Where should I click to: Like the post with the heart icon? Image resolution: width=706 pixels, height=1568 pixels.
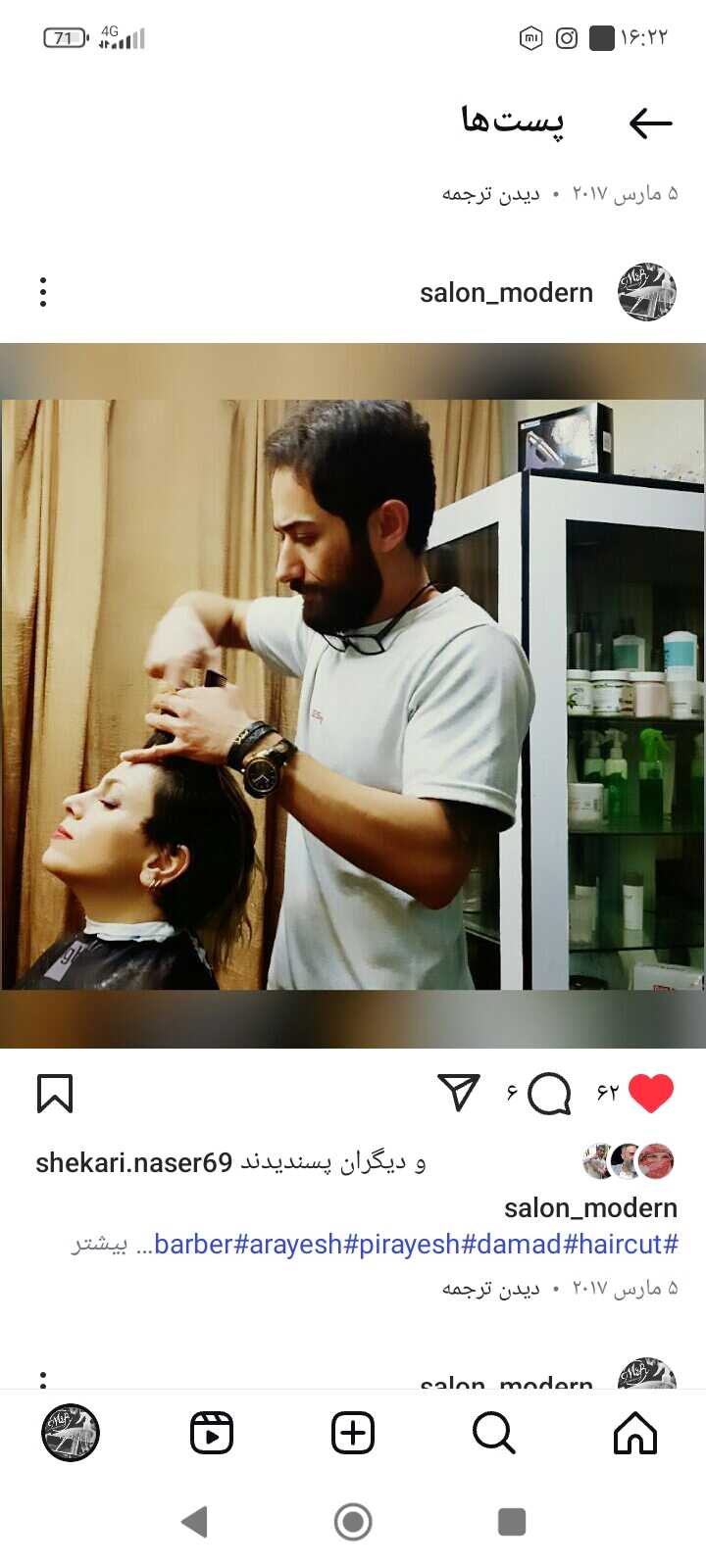[651, 1093]
